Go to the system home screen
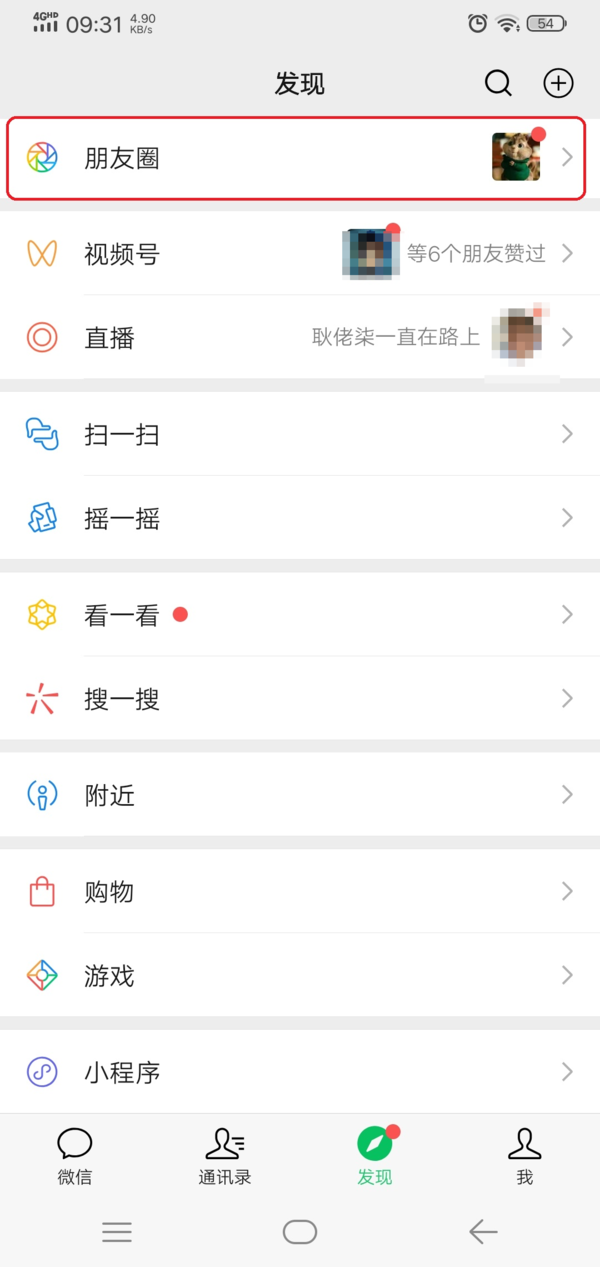 (x=300, y=1232)
